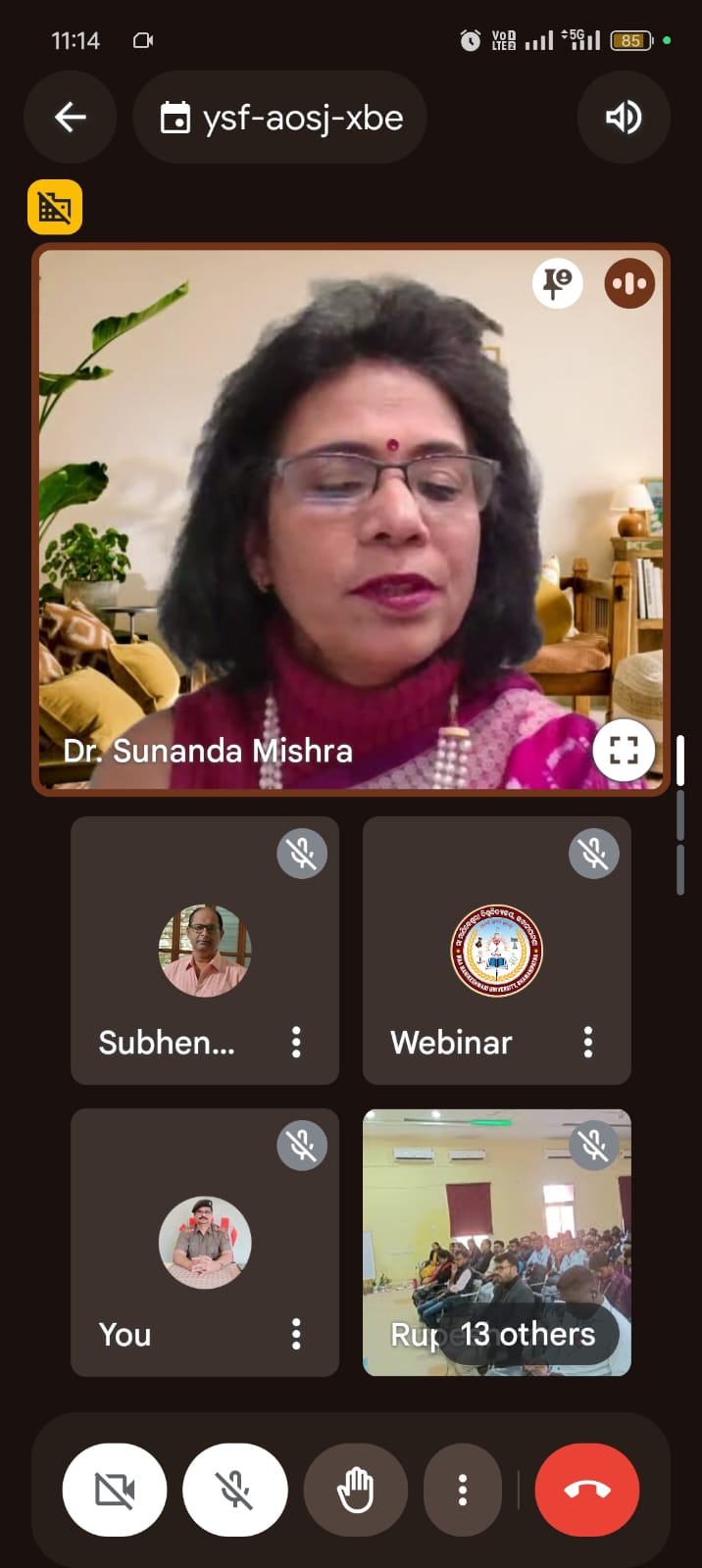The height and width of the screenshot is (1568, 702).
Task: Open options for the Webinar participant
Action: (588, 1042)
